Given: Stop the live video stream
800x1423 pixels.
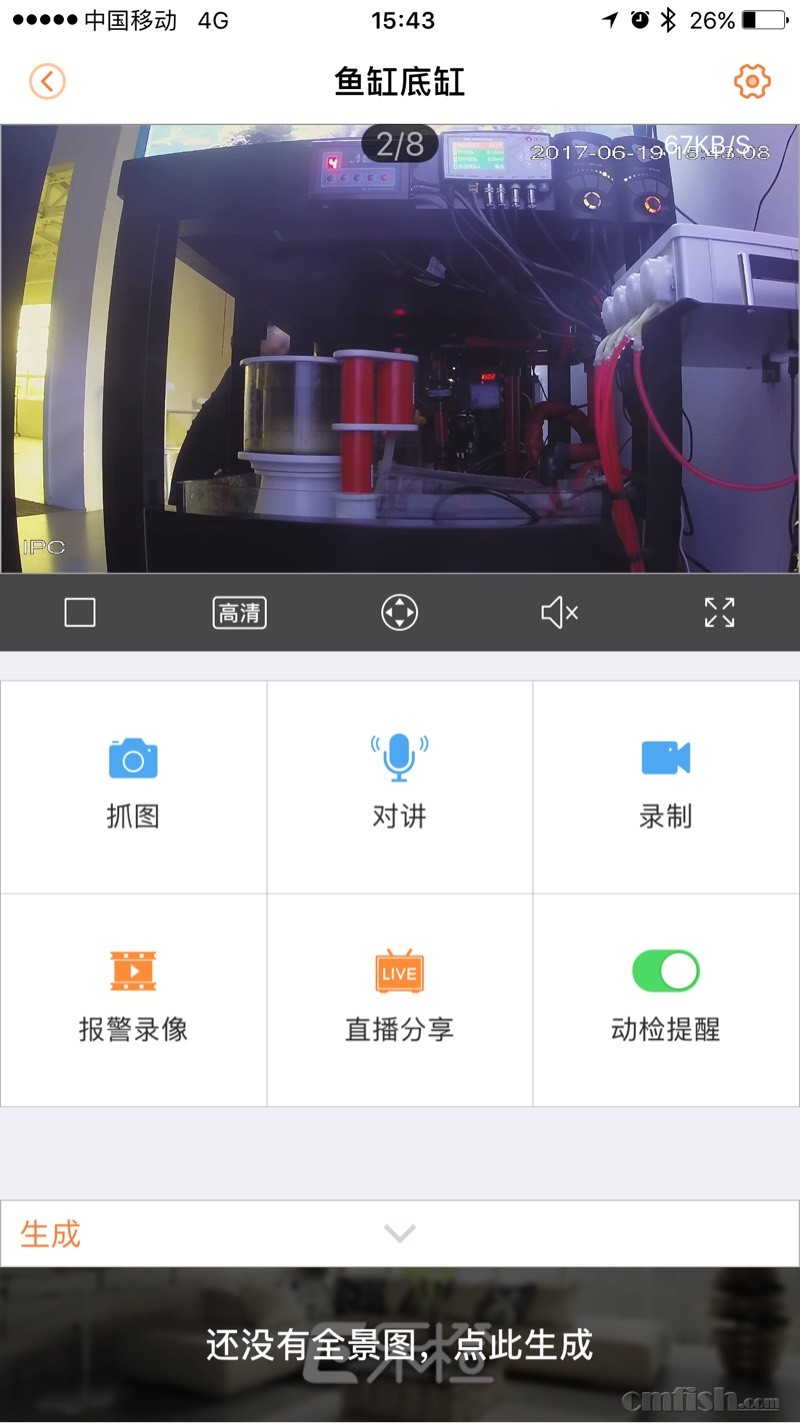Looking at the screenshot, I should coord(80,612).
